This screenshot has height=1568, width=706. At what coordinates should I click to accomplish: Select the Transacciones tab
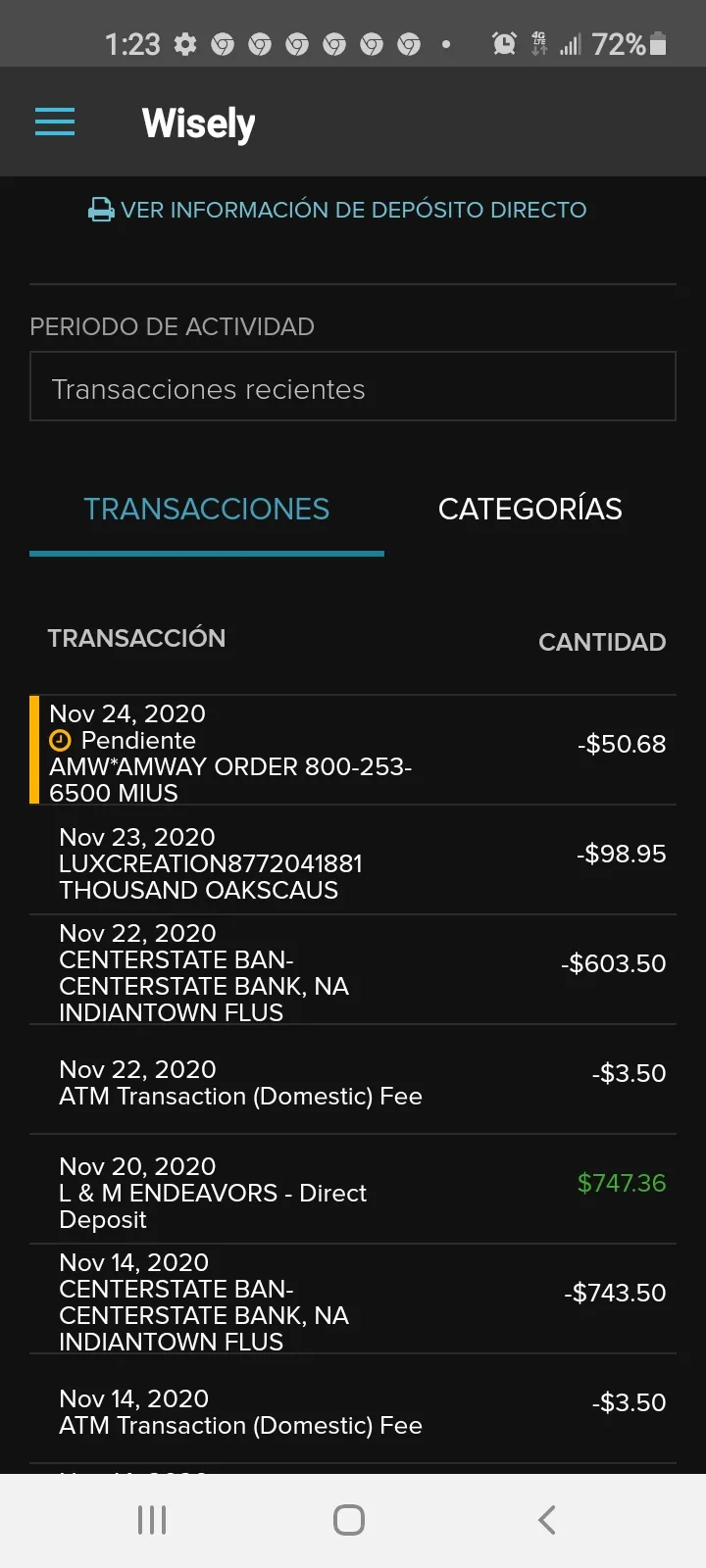[x=207, y=509]
